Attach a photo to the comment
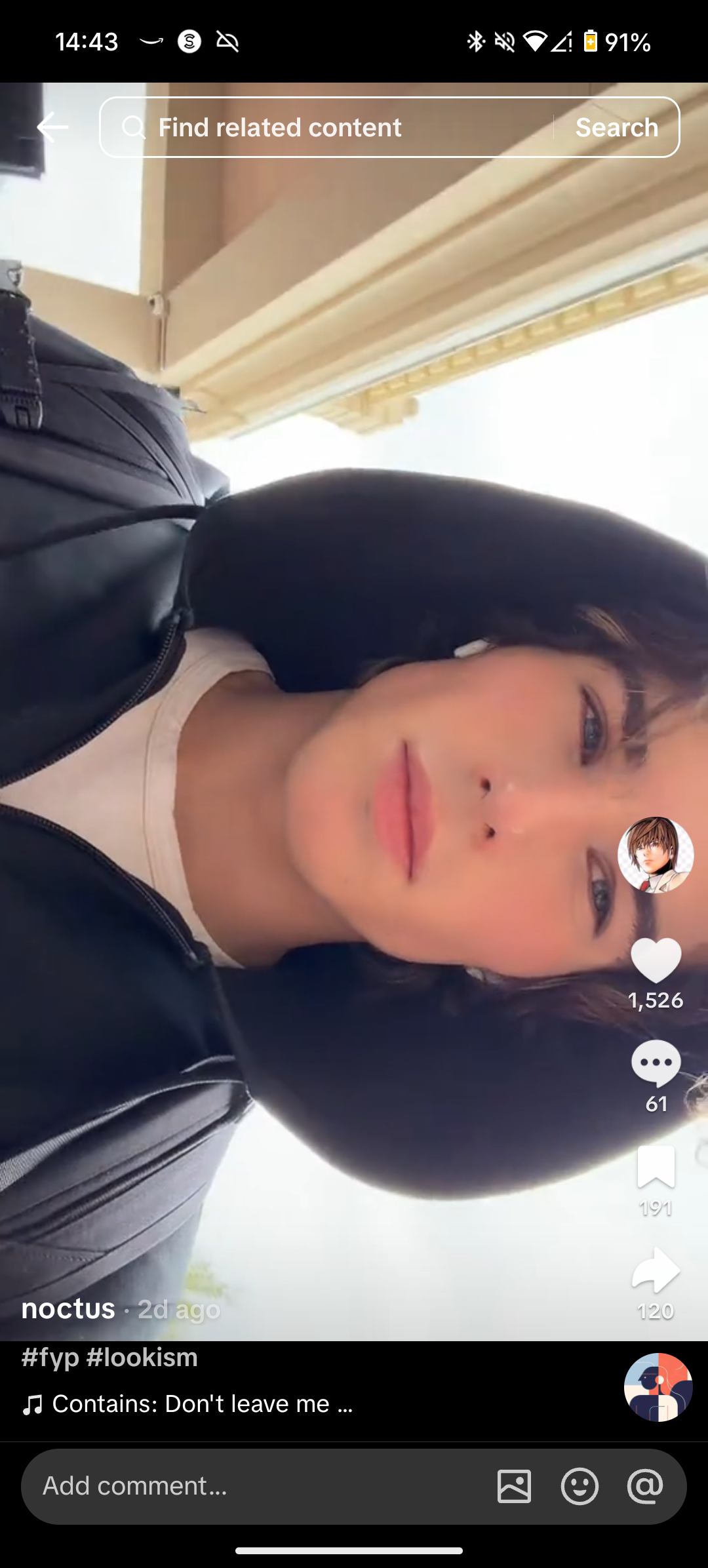This screenshot has height=1568, width=708. click(x=514, y=1486)
